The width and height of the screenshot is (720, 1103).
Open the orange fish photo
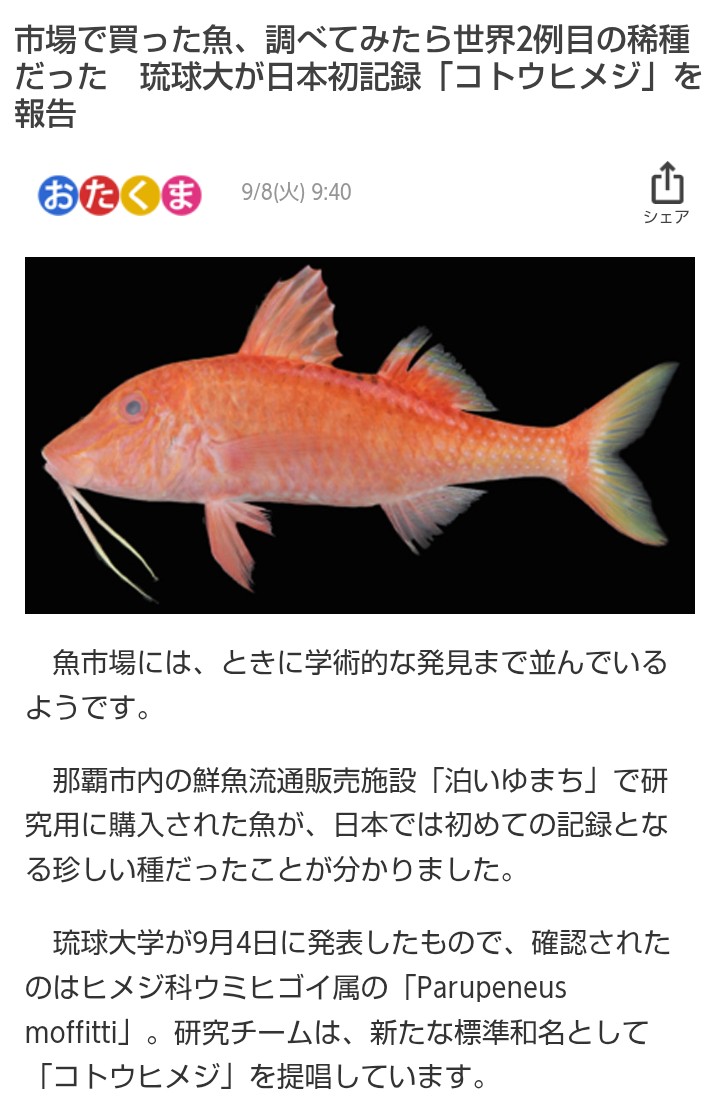click(x=360, y=435)
